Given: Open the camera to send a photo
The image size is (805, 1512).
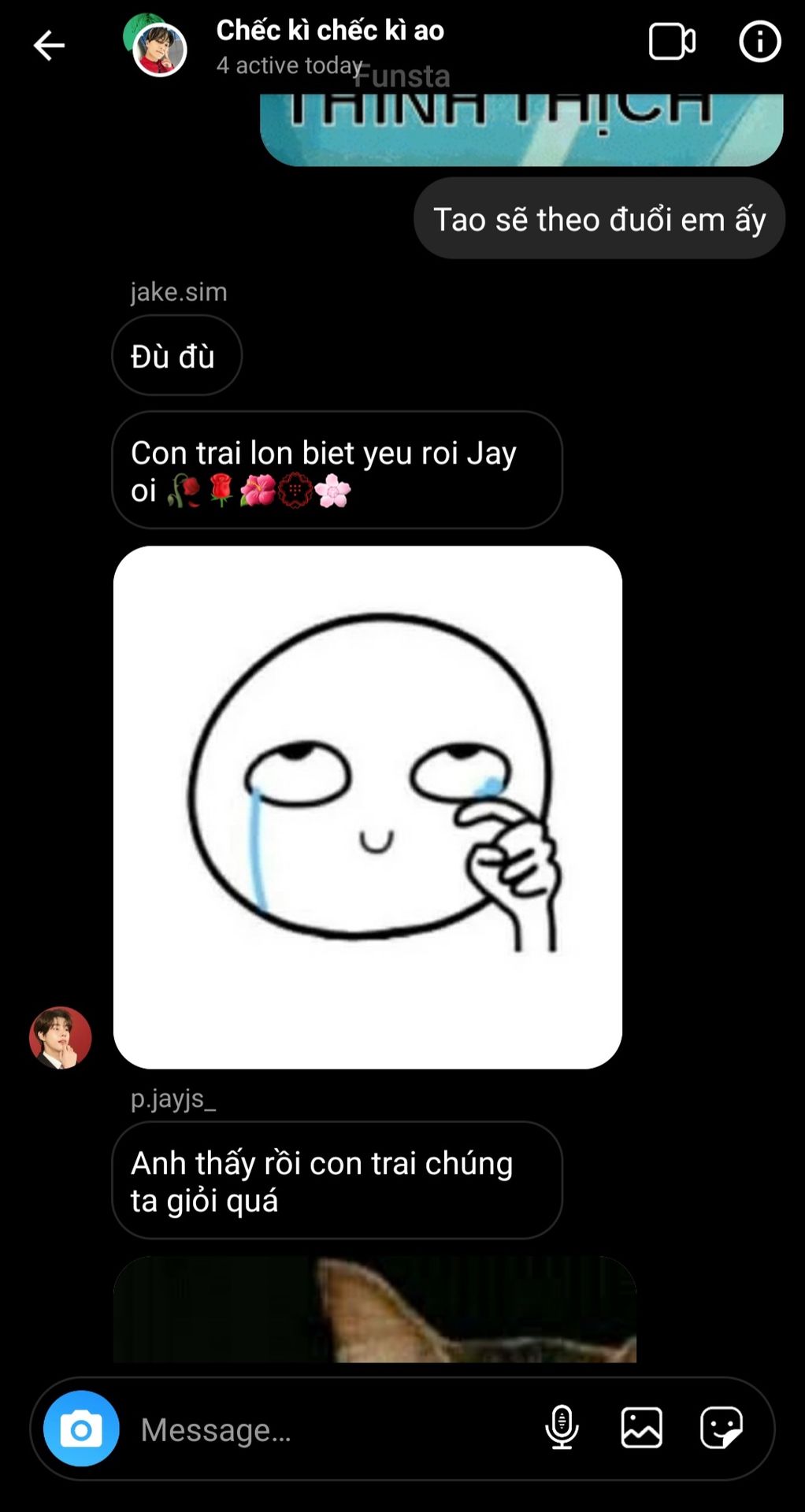Looking at the screenshot, I should click(81, 1429).
